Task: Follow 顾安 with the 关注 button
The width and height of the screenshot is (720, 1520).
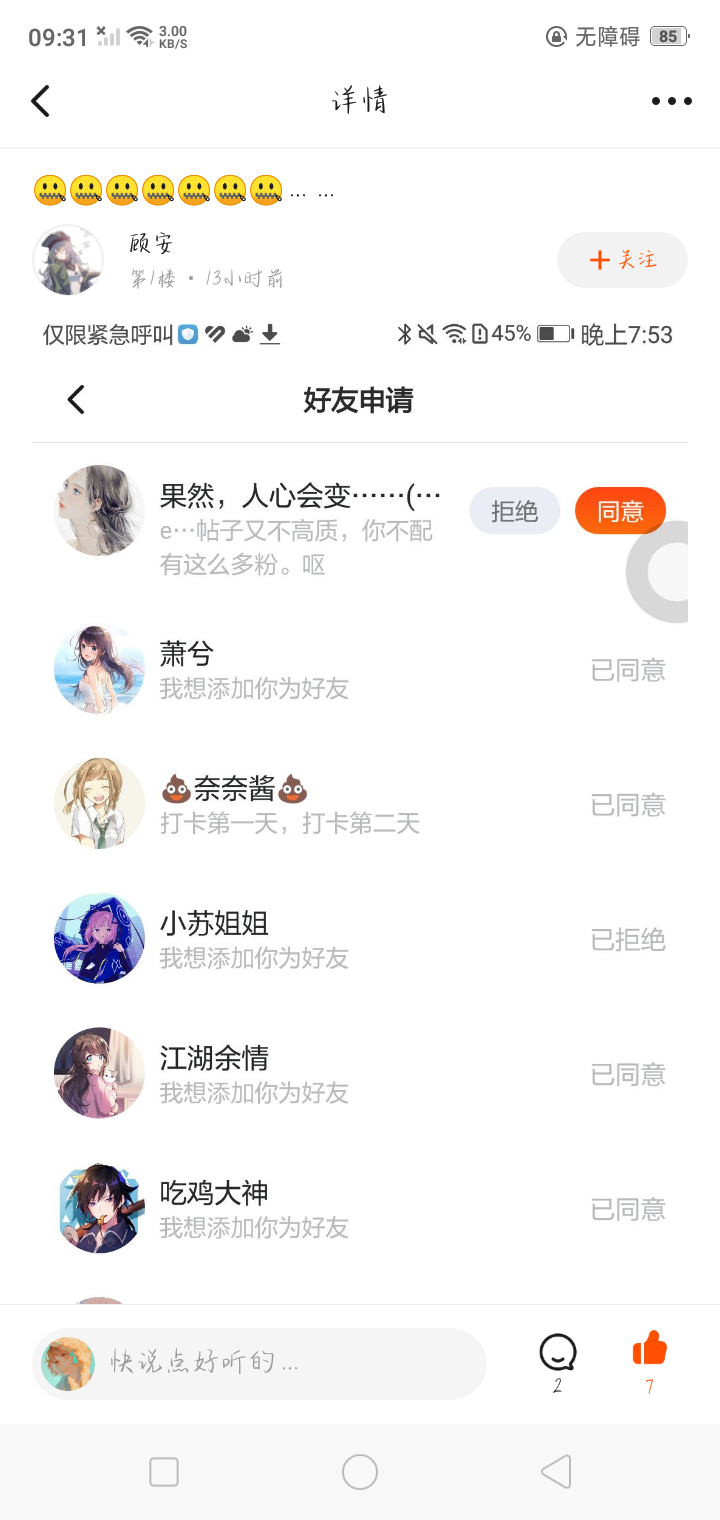Action: pos(622,260)
